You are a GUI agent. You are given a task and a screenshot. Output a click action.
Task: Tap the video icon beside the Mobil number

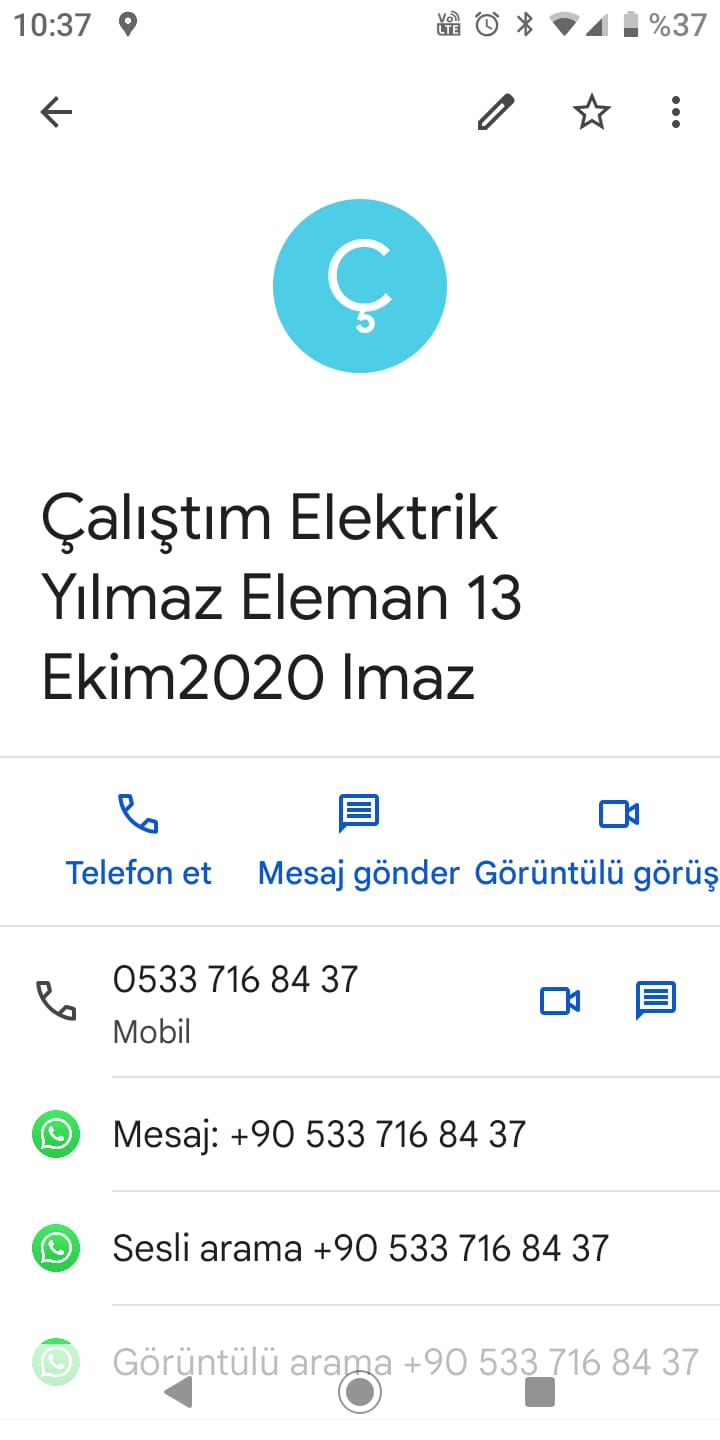pos(560,1000)
